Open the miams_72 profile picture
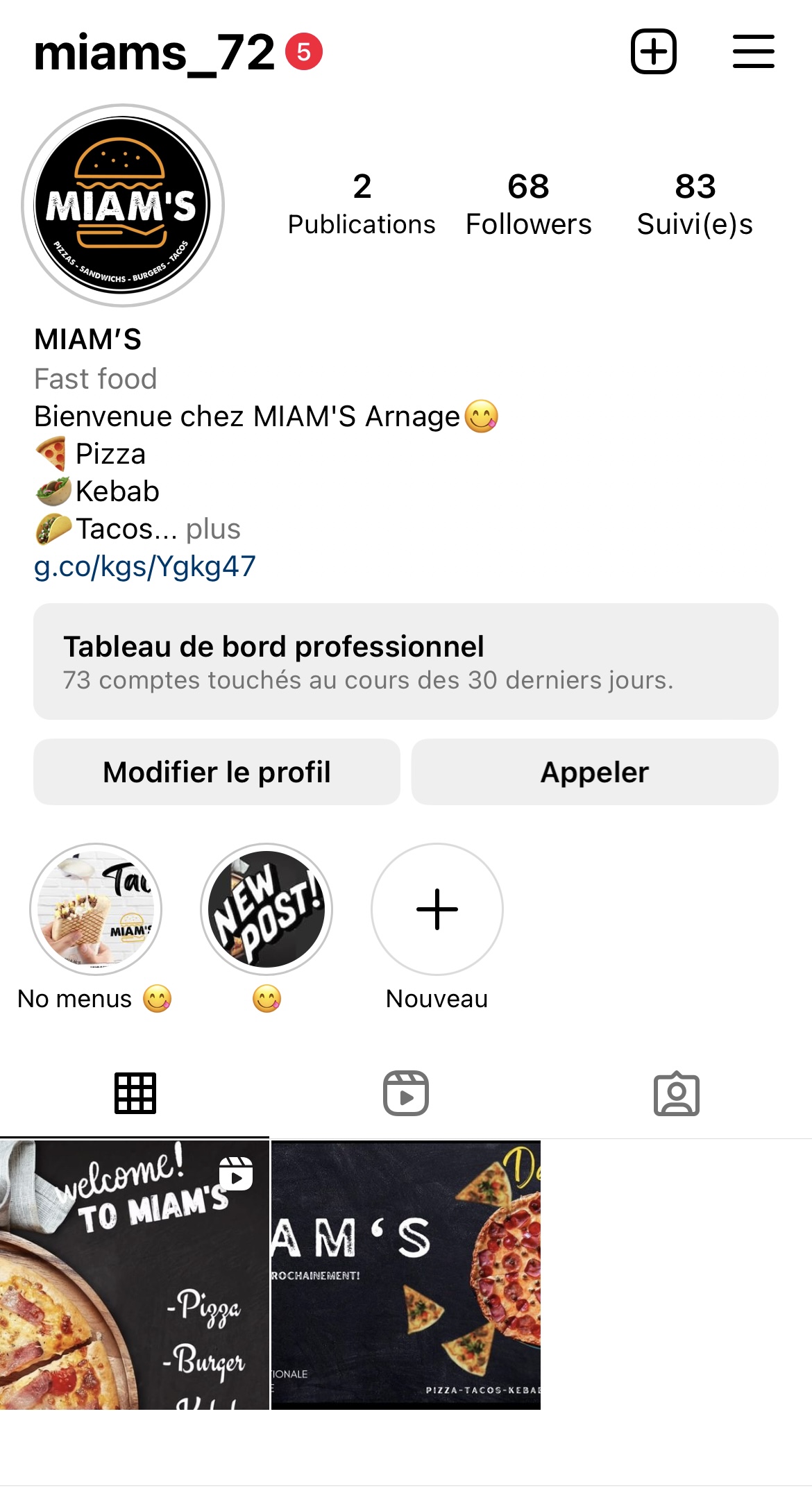This screenshot has height=1491, width=812. (x=123, y=205)
